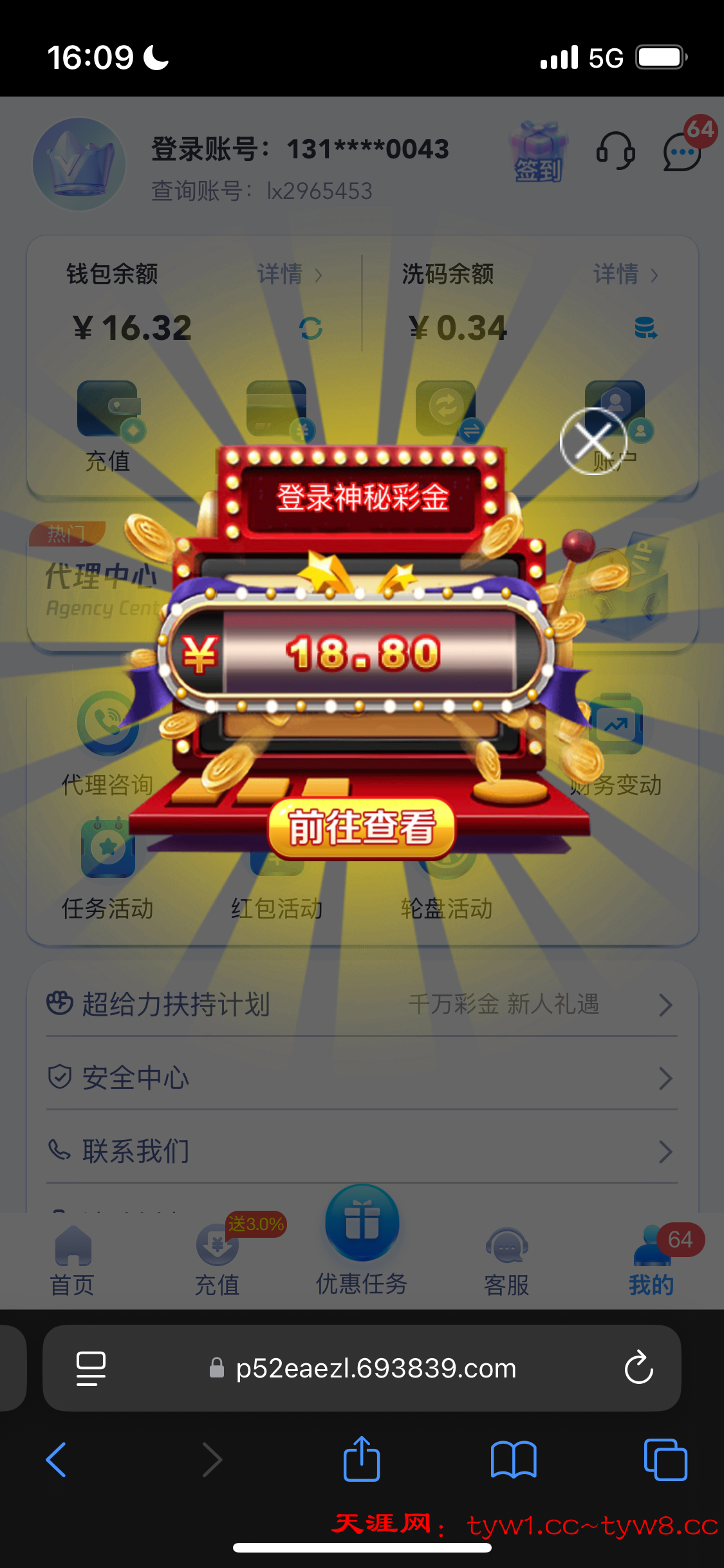This screenshot has height=1568, width=724.
Task: Open Safari page settings menu
Action: [91, 1368]
